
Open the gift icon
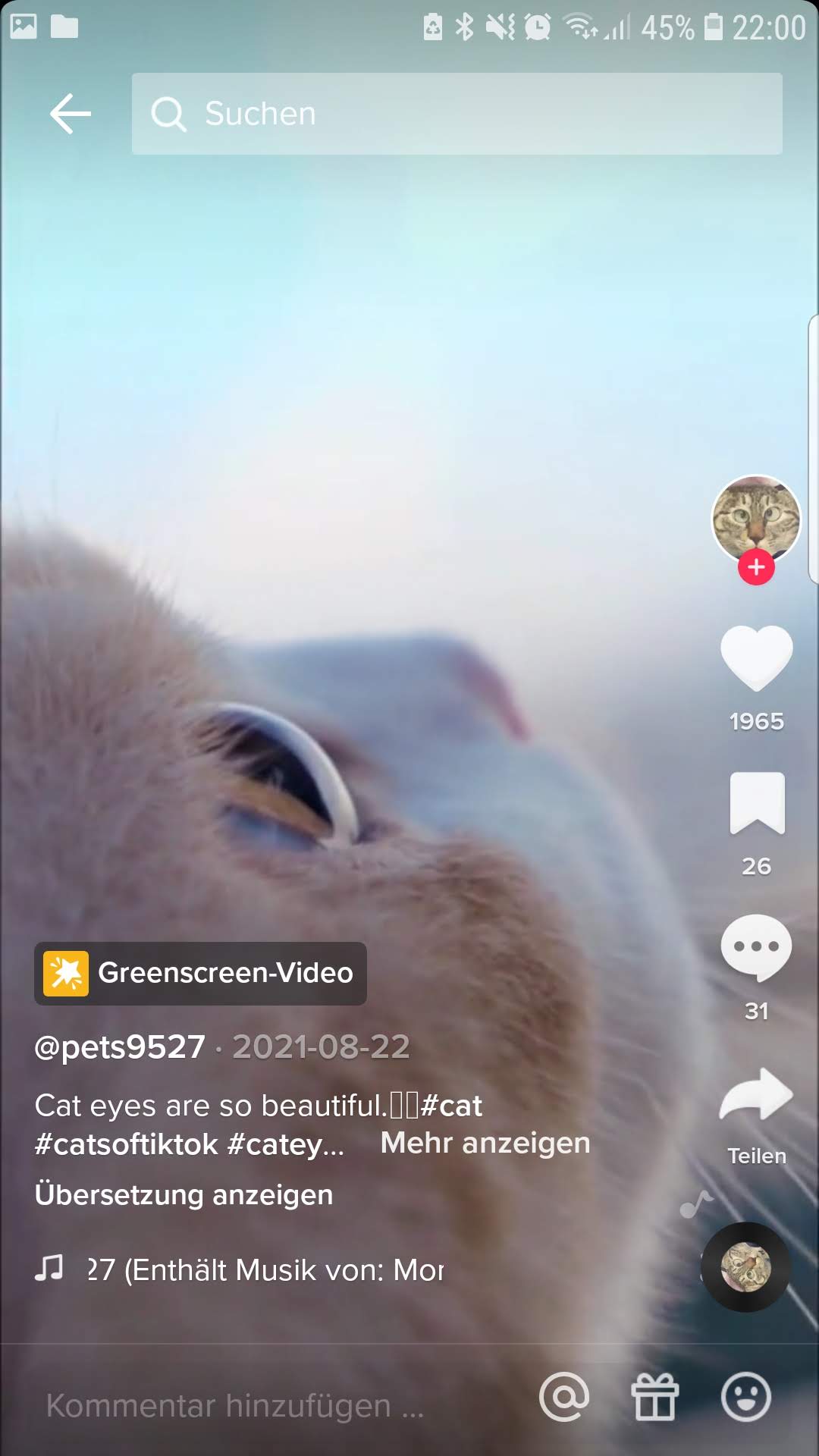pyautogui.click(x=655, y=1397)
